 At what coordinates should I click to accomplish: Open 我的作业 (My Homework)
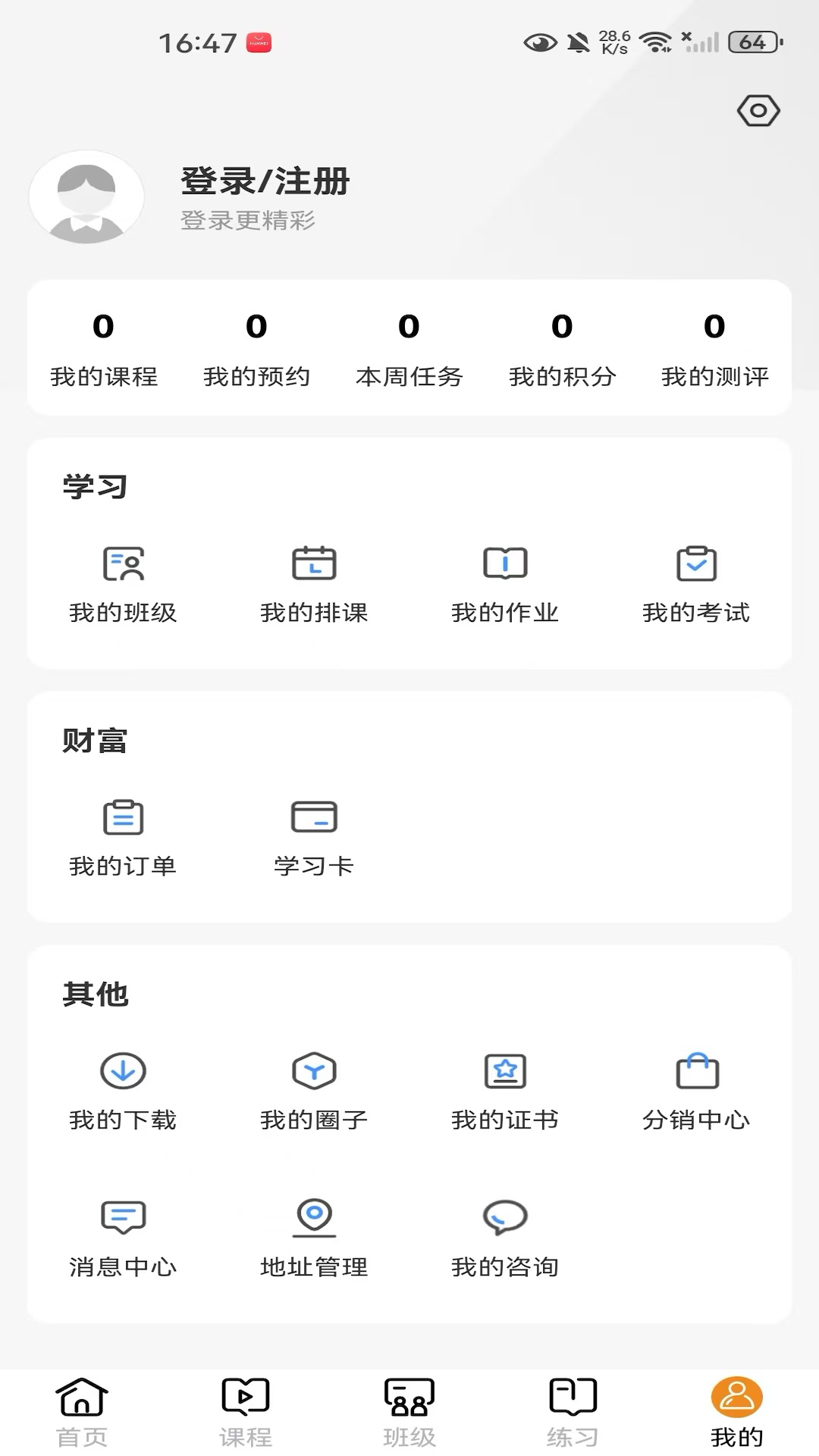tap(504, 584)
